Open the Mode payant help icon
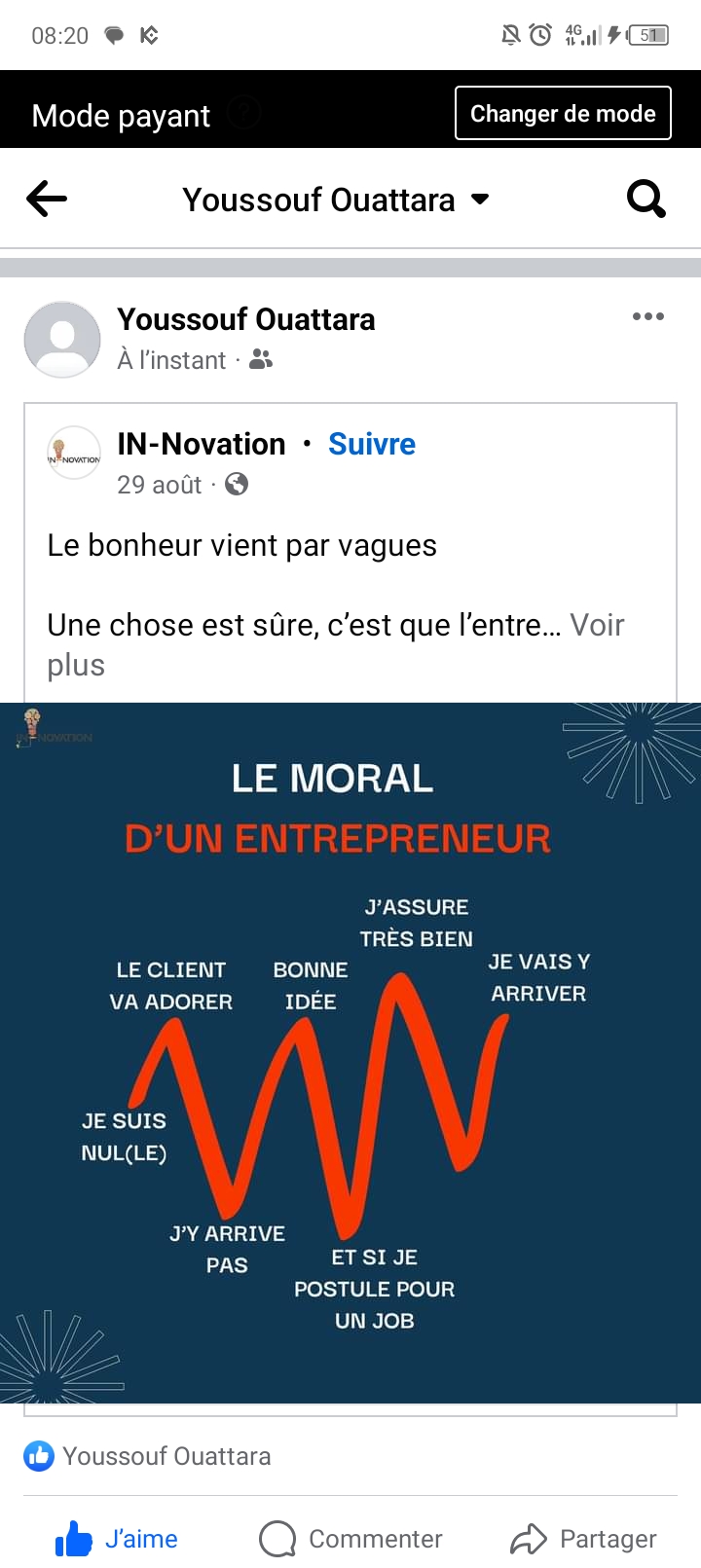Viewport: 701px width, 1568px height. pos(244,115)
